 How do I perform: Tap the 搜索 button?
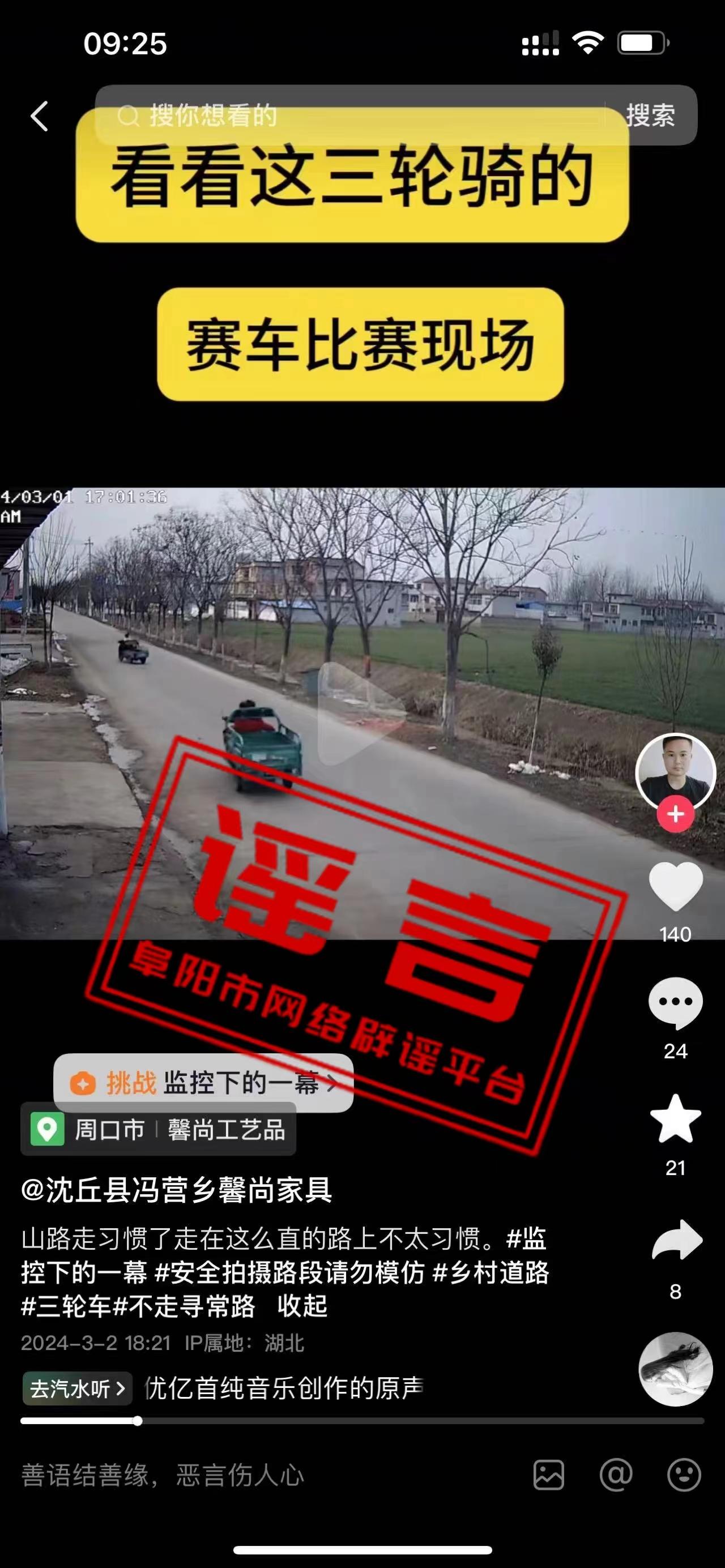point(650,115)
